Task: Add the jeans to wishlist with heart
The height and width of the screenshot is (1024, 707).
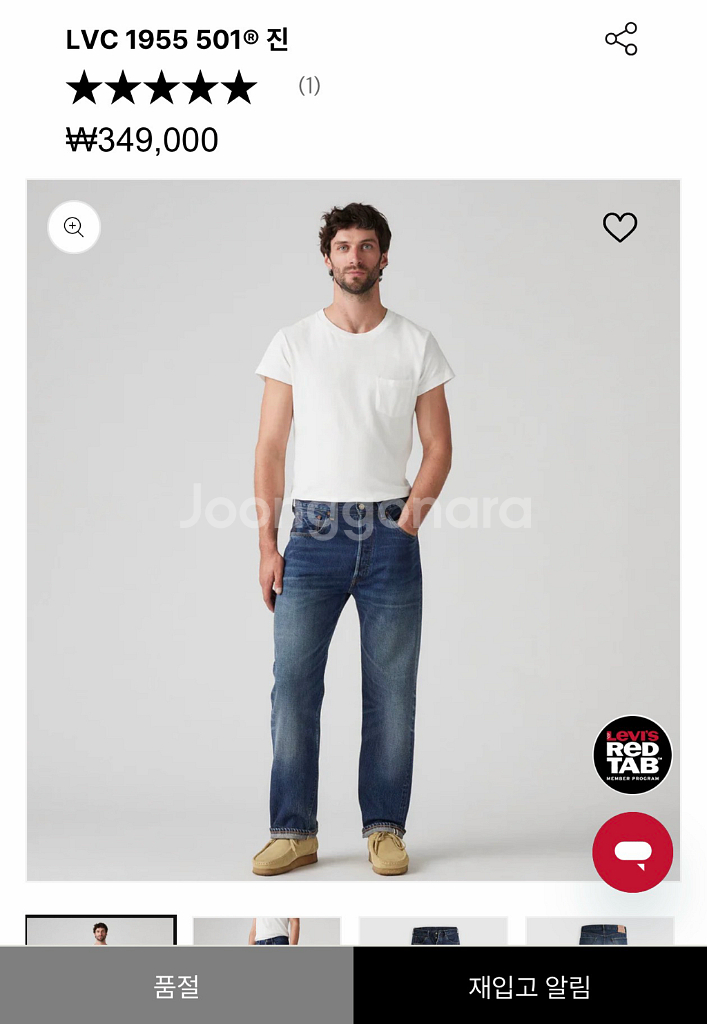Action: pyautogui.click(x=620, y=228)
